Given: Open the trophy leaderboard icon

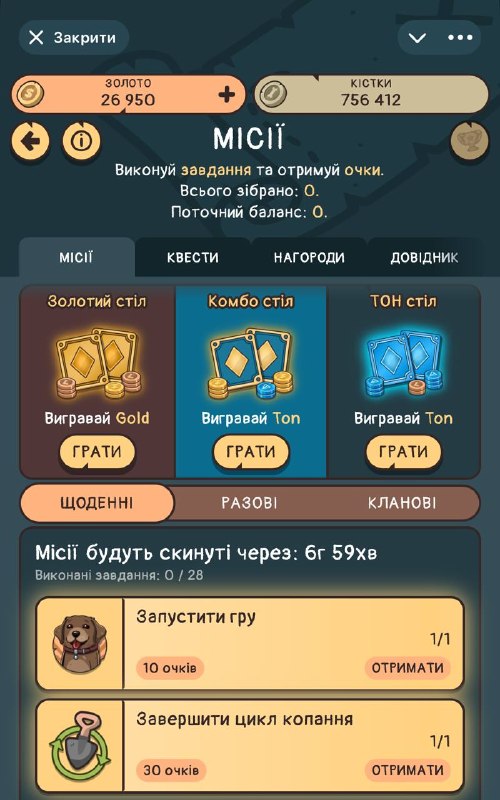Looking at the screenshot, I should (x=469, y=141).
